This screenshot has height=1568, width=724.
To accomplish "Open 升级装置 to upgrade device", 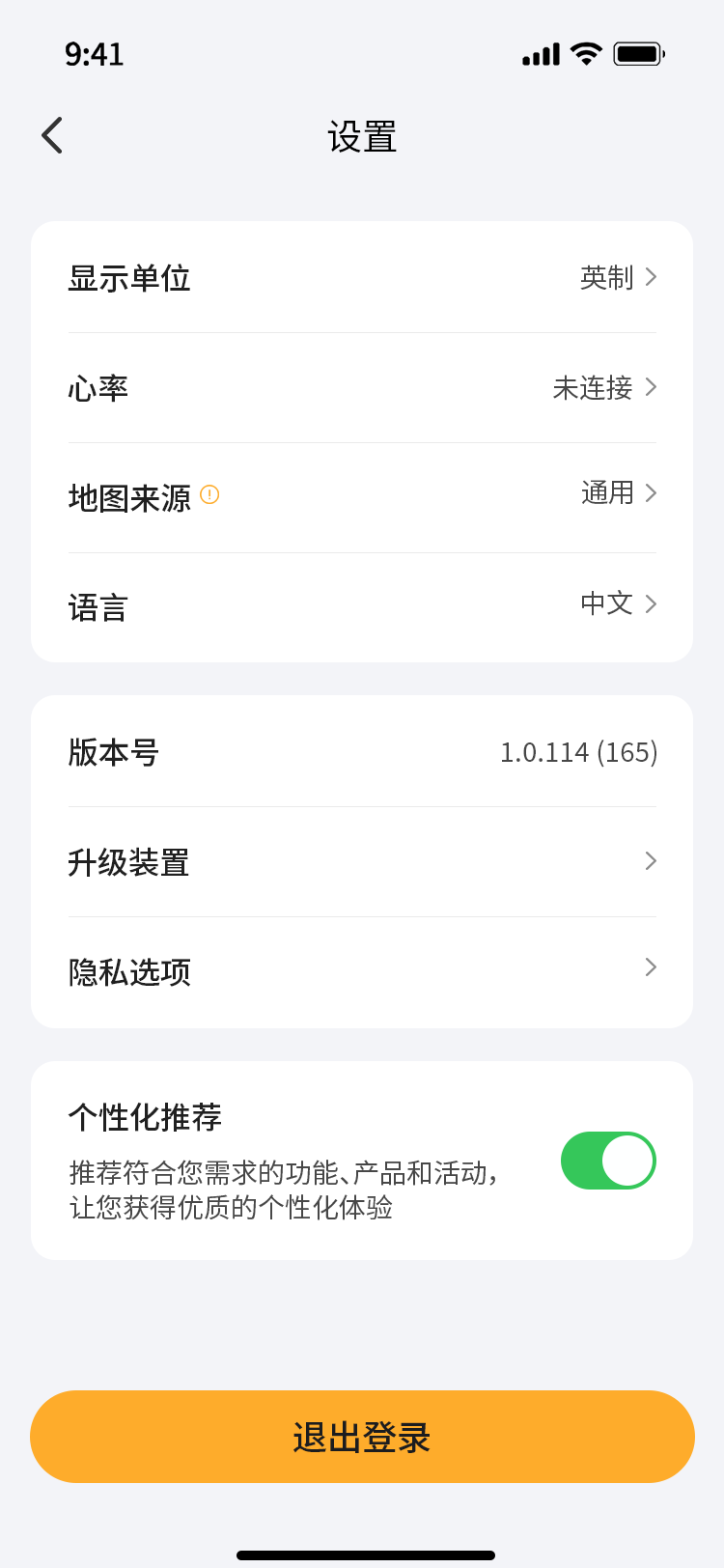I will tap(362, 861).
